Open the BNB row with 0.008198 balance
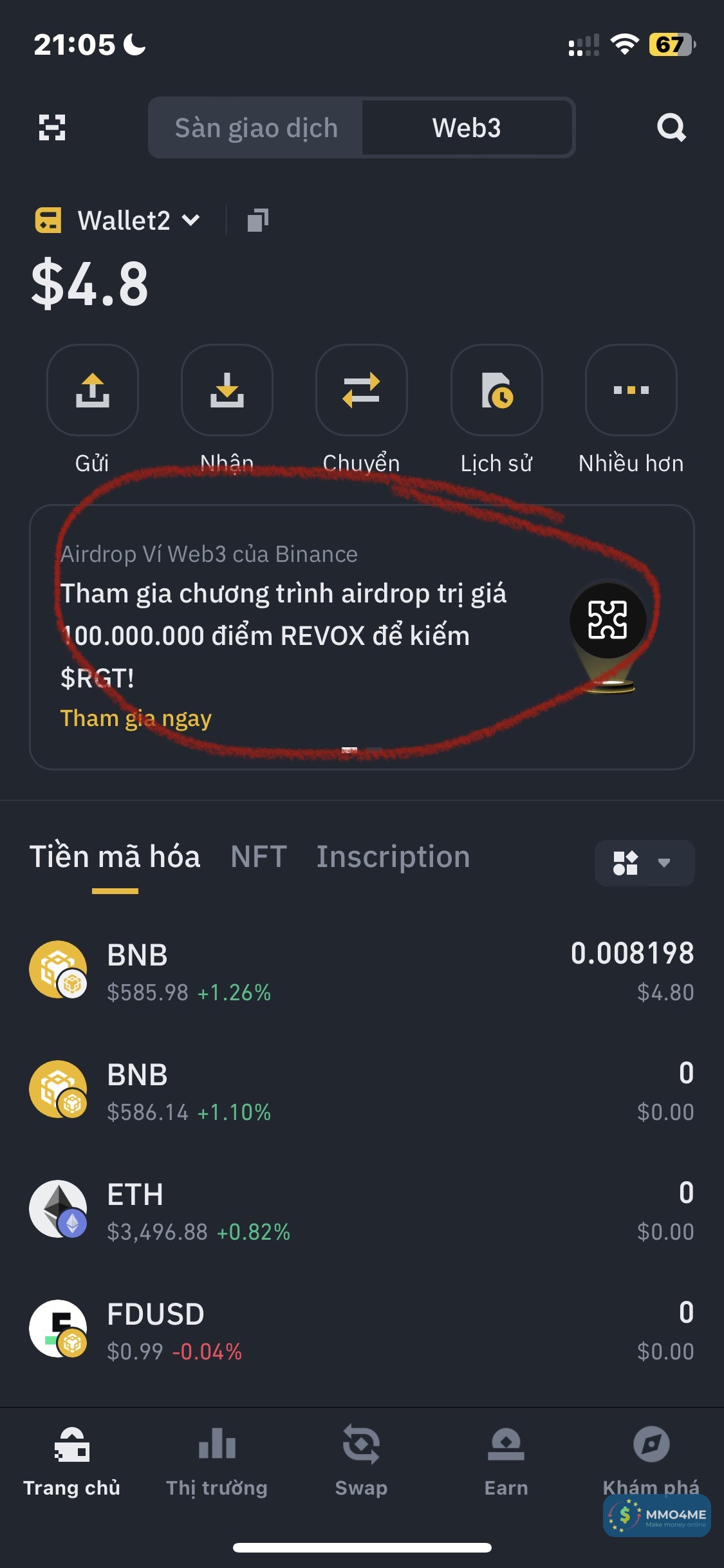This screenshot has height=1568, width=724. coord(361,971)
